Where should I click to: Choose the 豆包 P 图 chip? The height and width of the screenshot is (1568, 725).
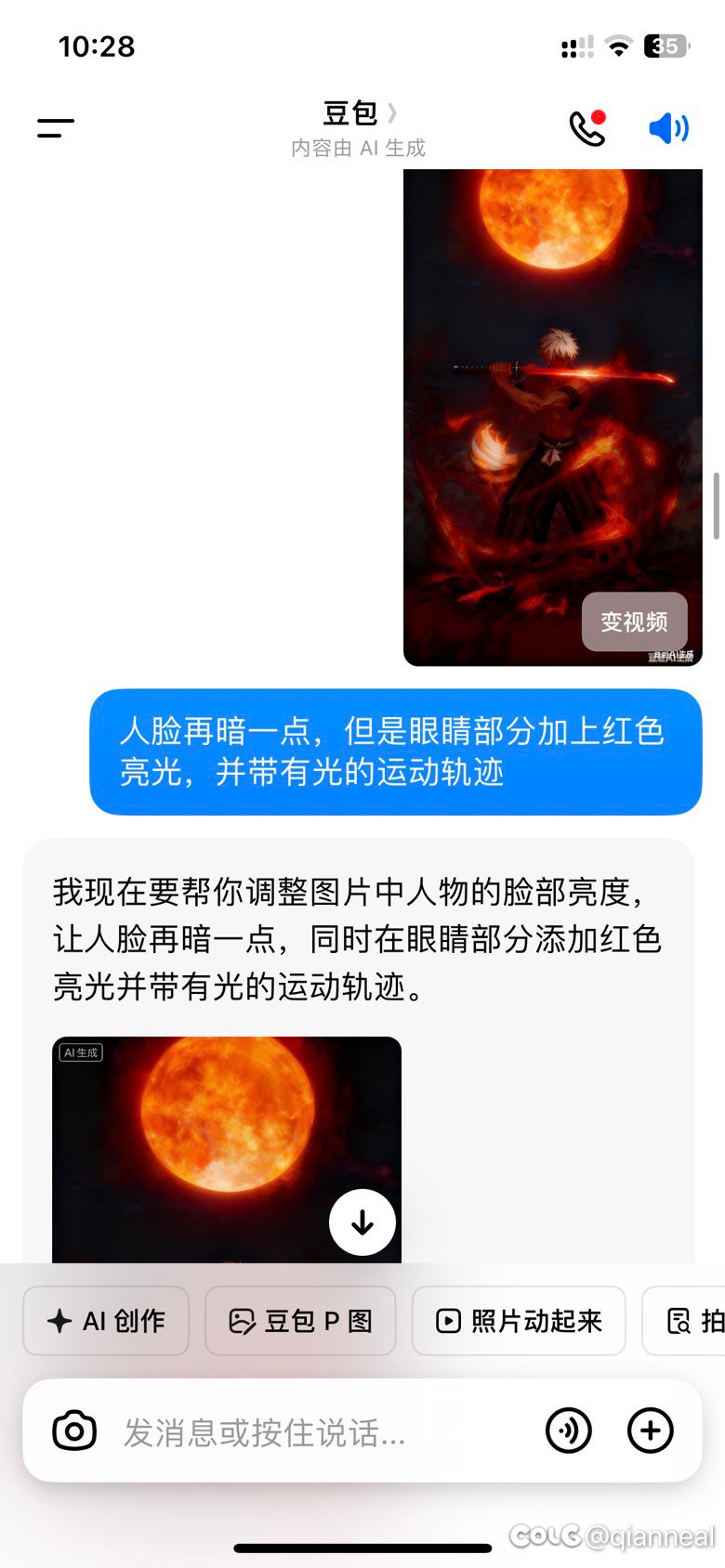tap(300, 1321)
